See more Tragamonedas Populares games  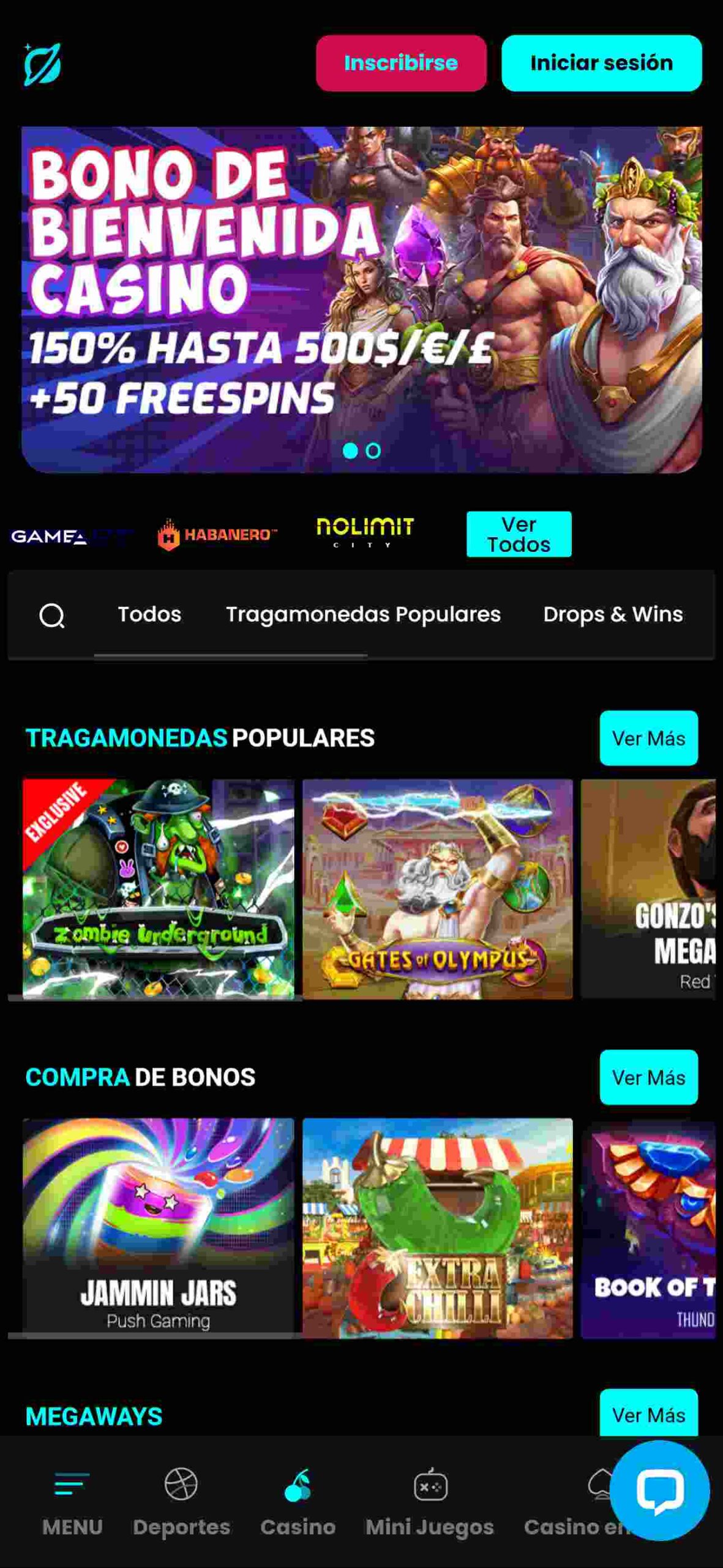pyautogui.click(x=648, y=738)
